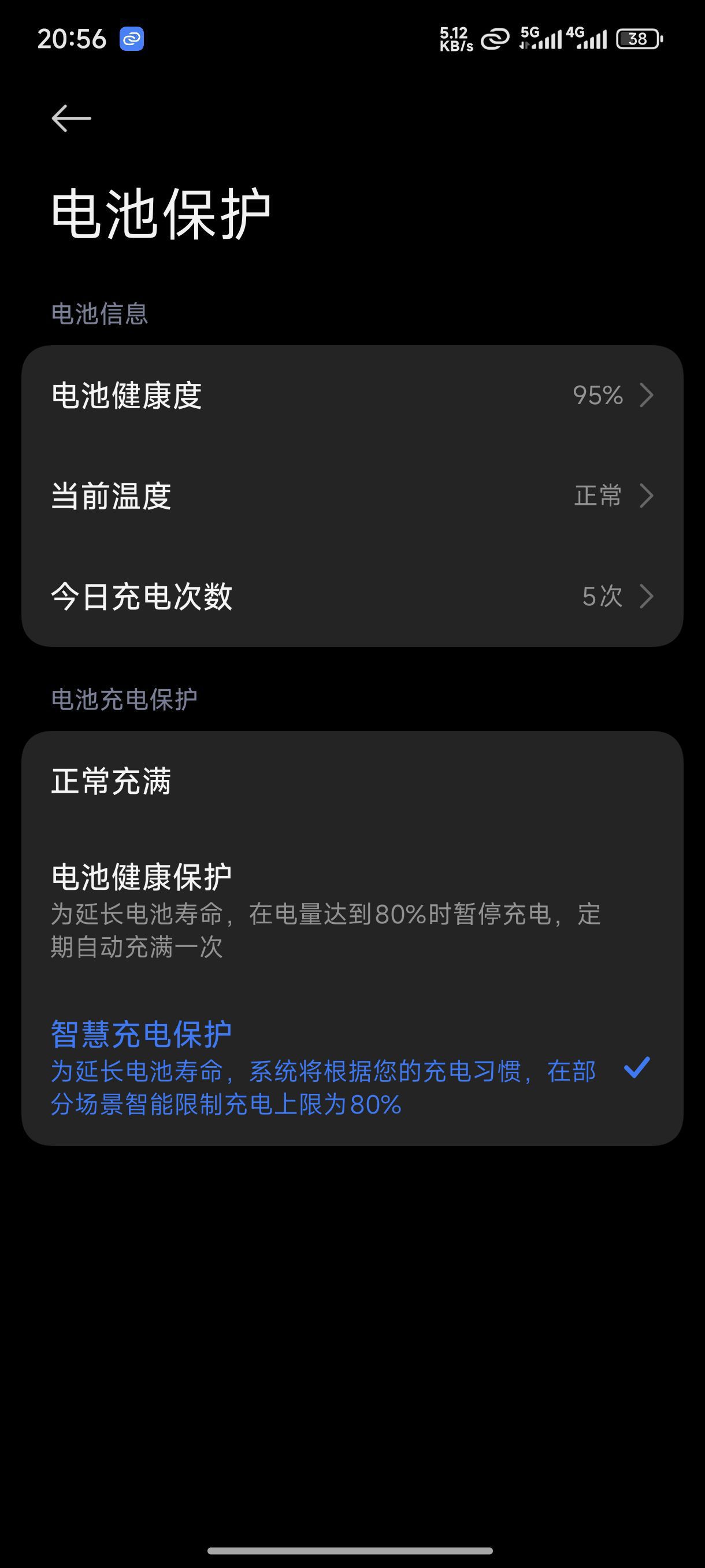Go back from 电池保护 page
This screenshot has width=705, height=1568.
(x=71, y=118)
